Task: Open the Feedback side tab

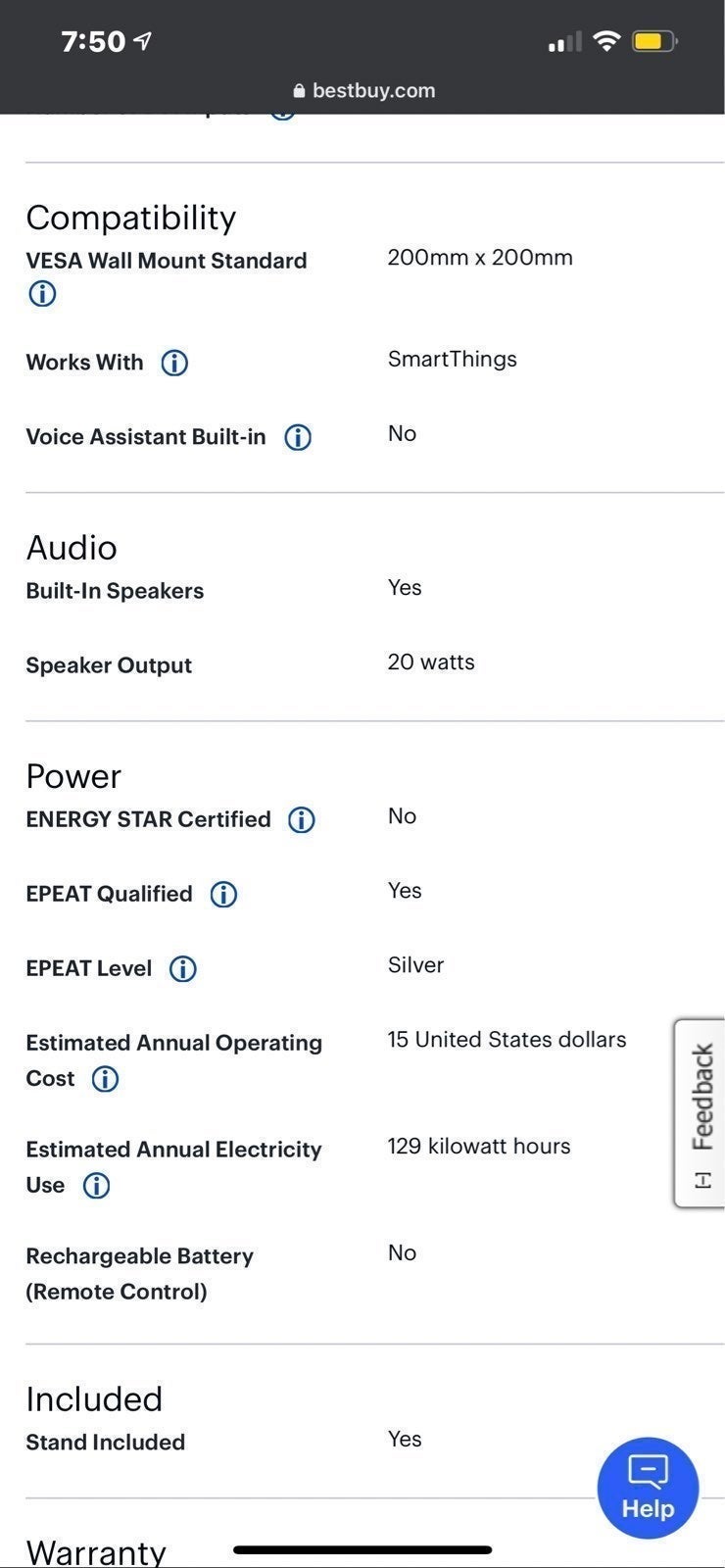Action: click(x=700, y=1113)
